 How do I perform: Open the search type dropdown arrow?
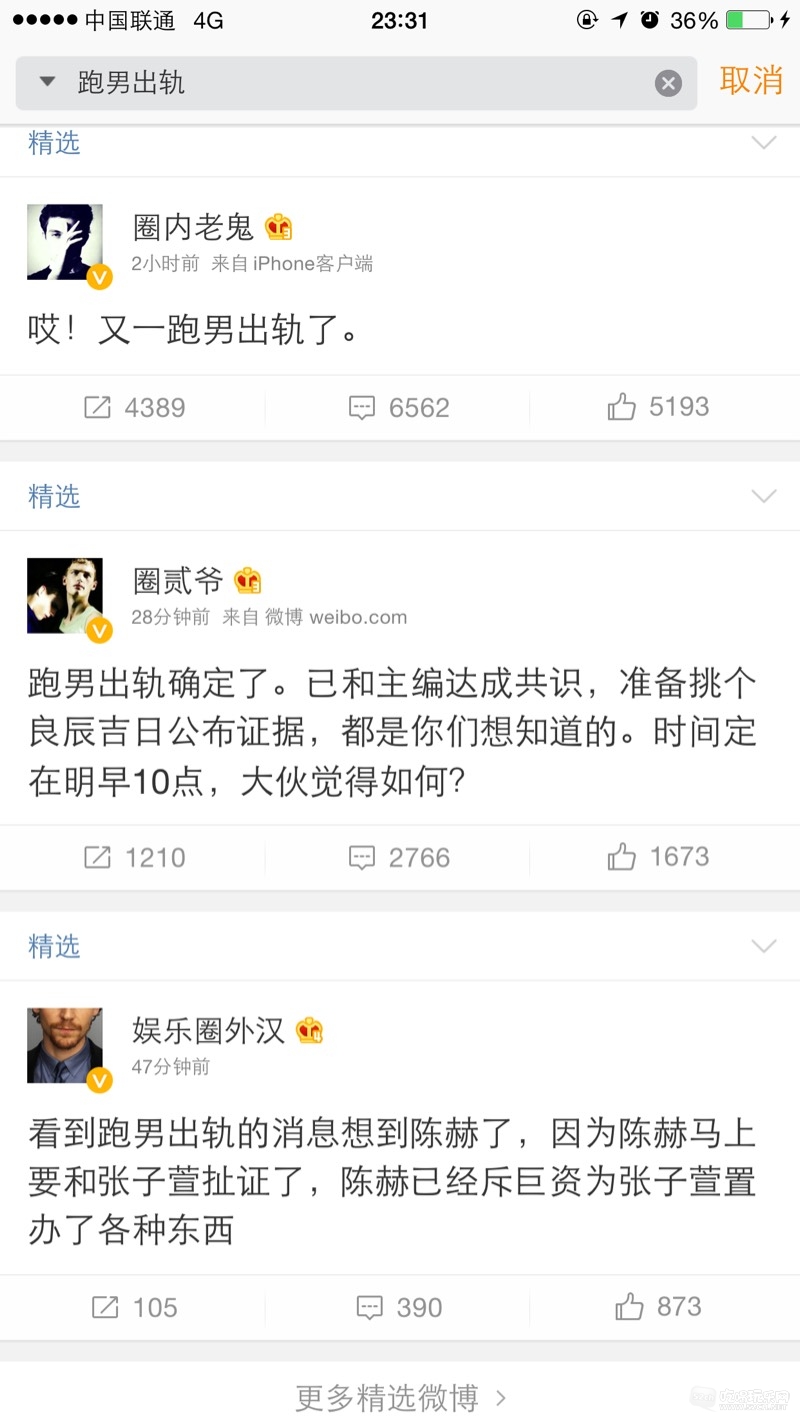coord(46,82)
